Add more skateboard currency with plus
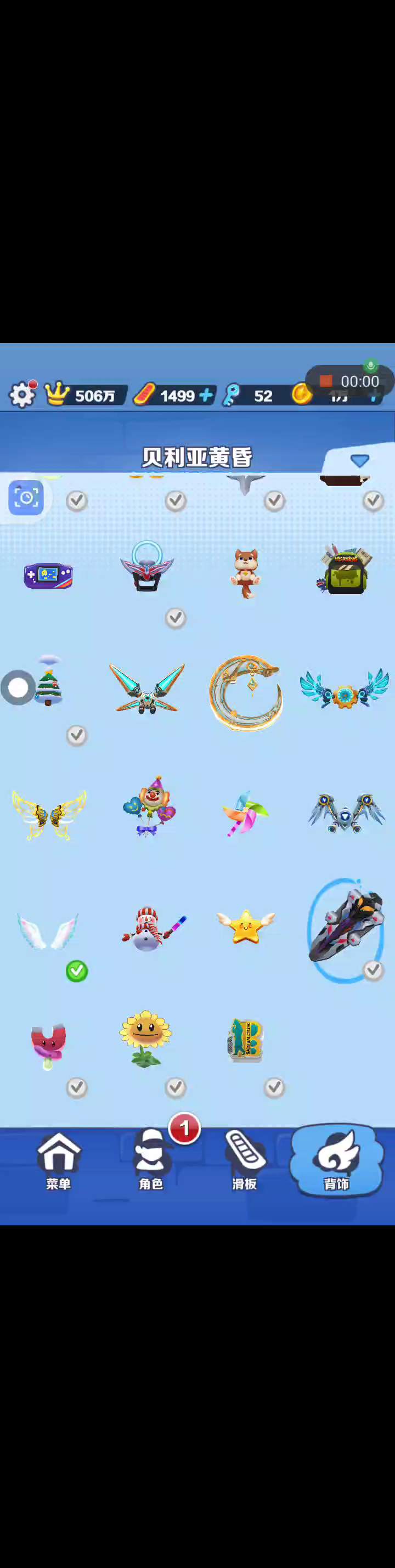 [206, 395]
